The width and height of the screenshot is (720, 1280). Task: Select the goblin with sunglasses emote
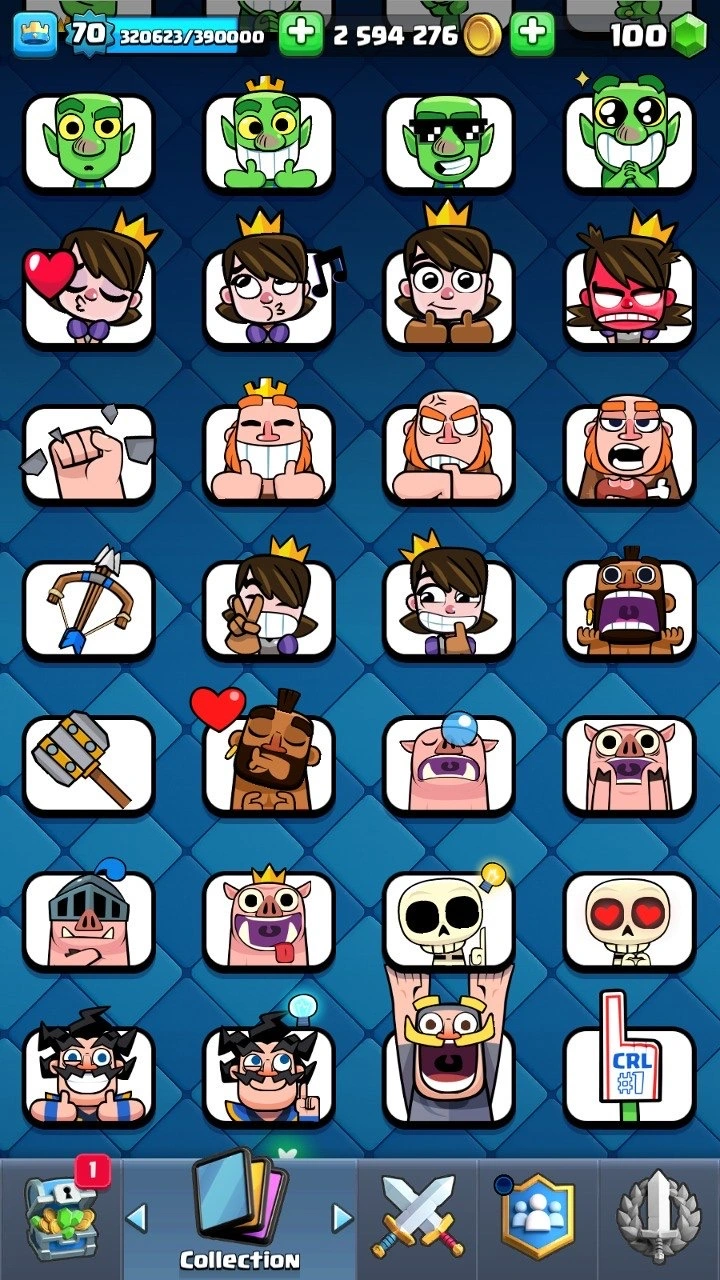(x=448, y=142)
